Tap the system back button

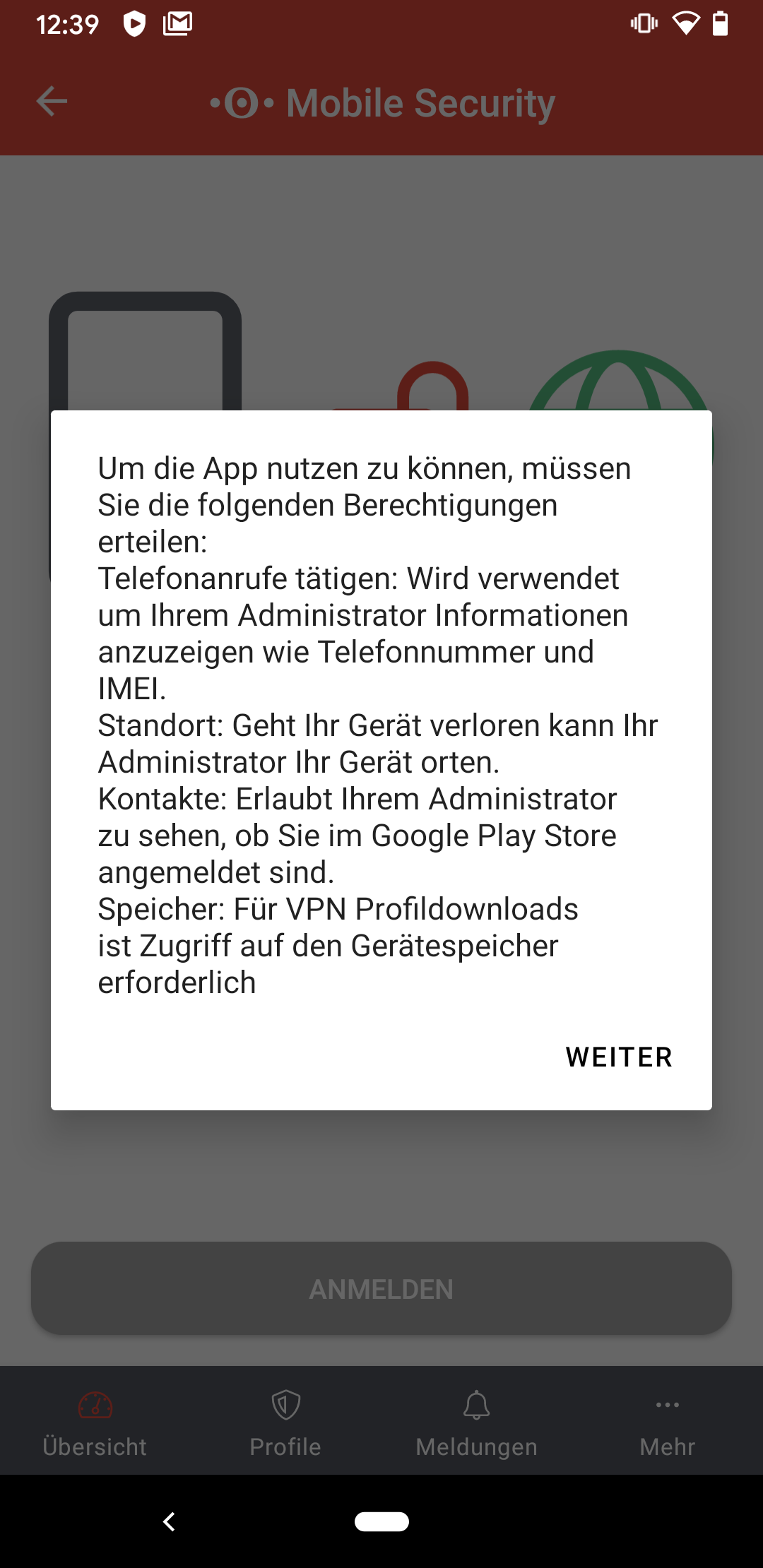(x=170, y=1521)
